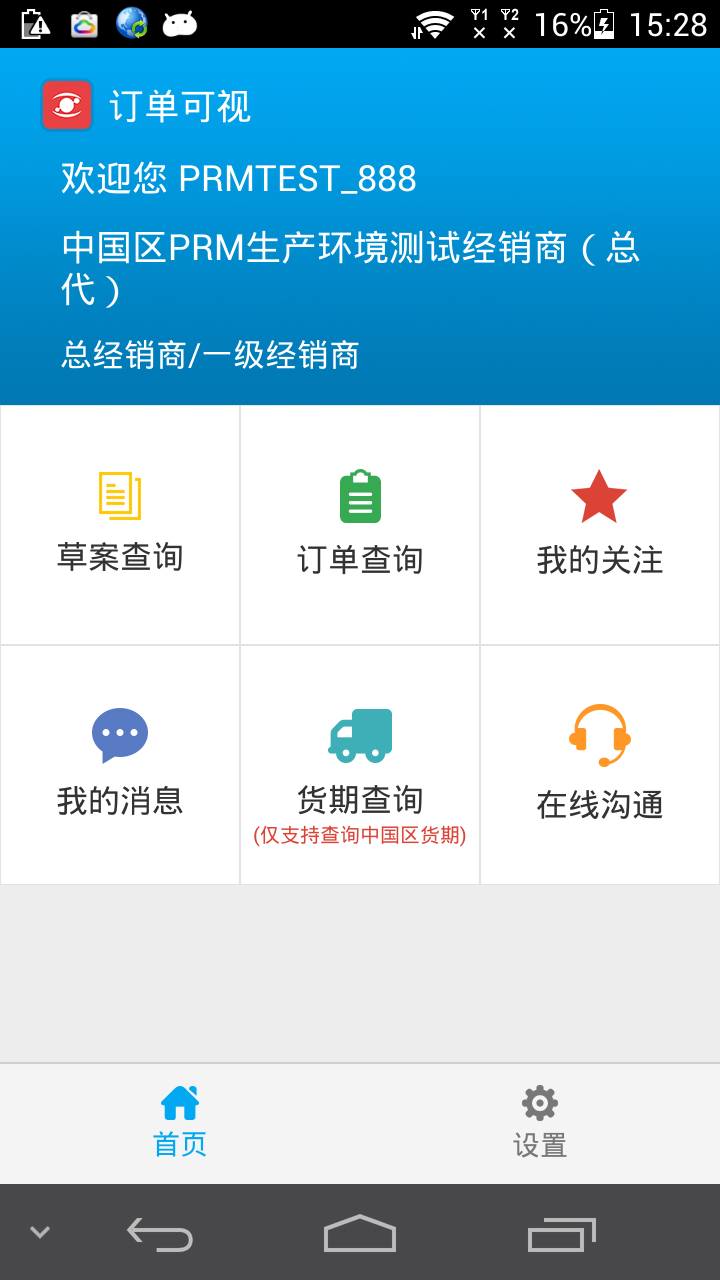Select the red star 我的关注 icon

pyautogui.click(x=599, y=492)
